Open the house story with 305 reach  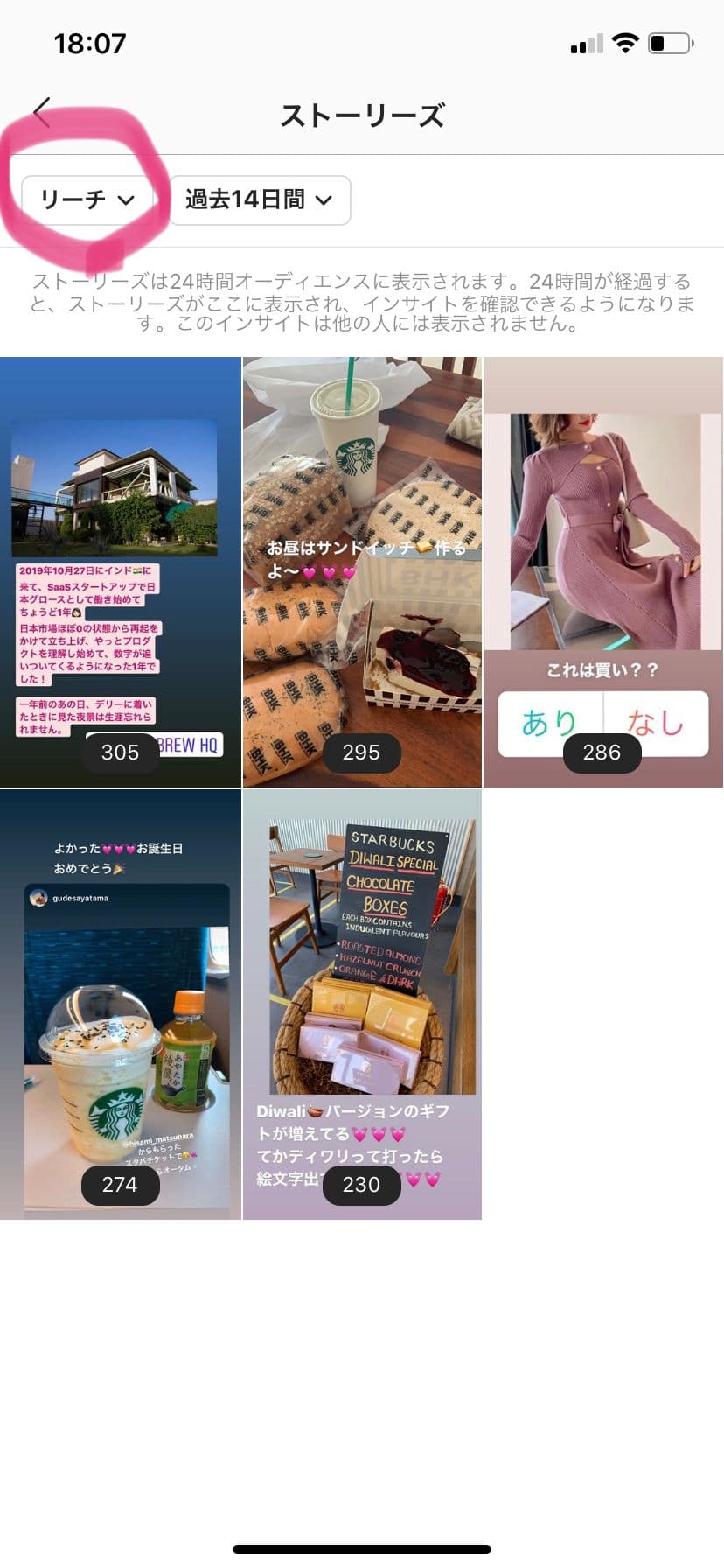pos(121,571)
